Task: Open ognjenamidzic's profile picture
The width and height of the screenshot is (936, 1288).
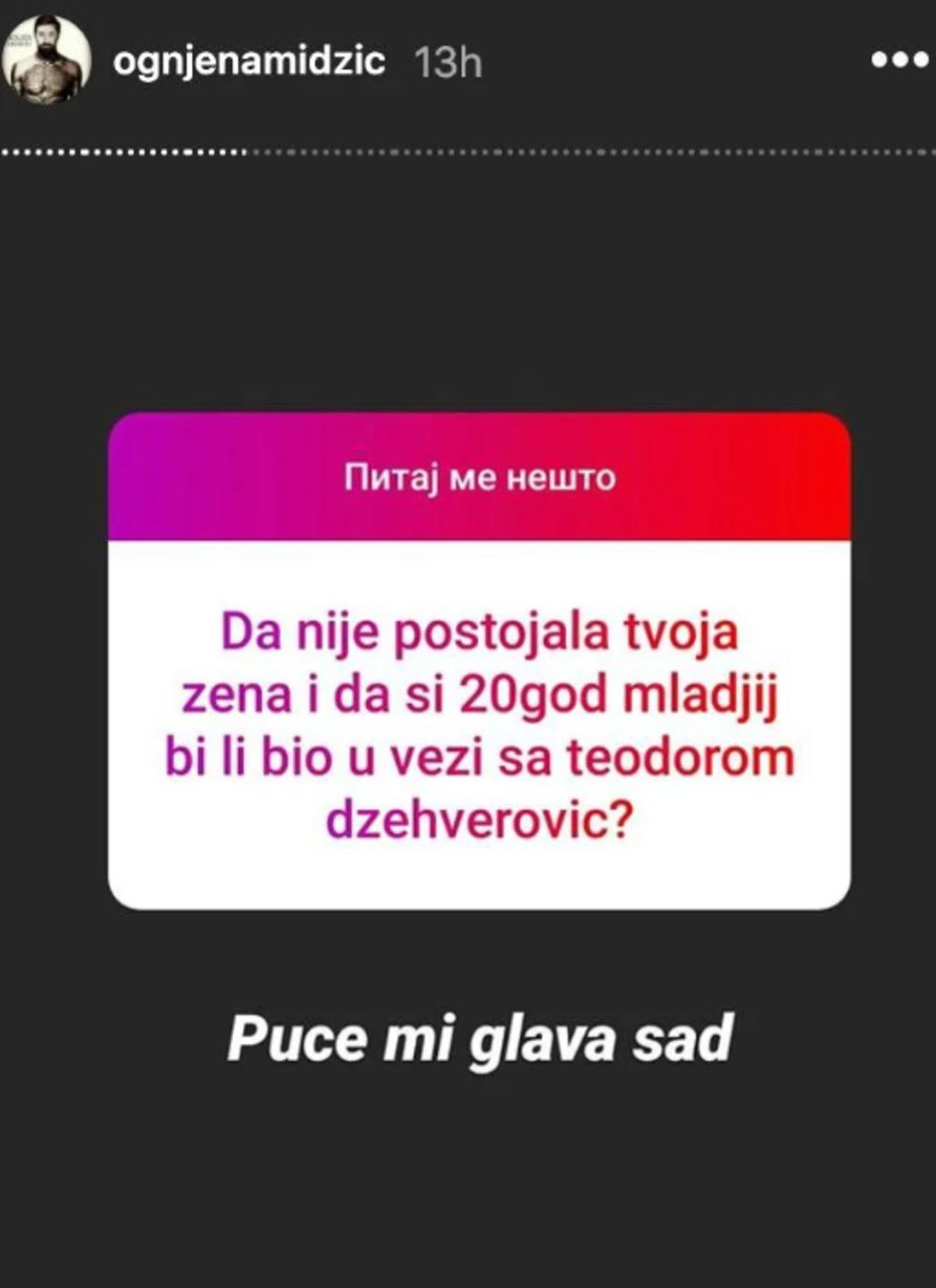Action: tap(46, 60)
